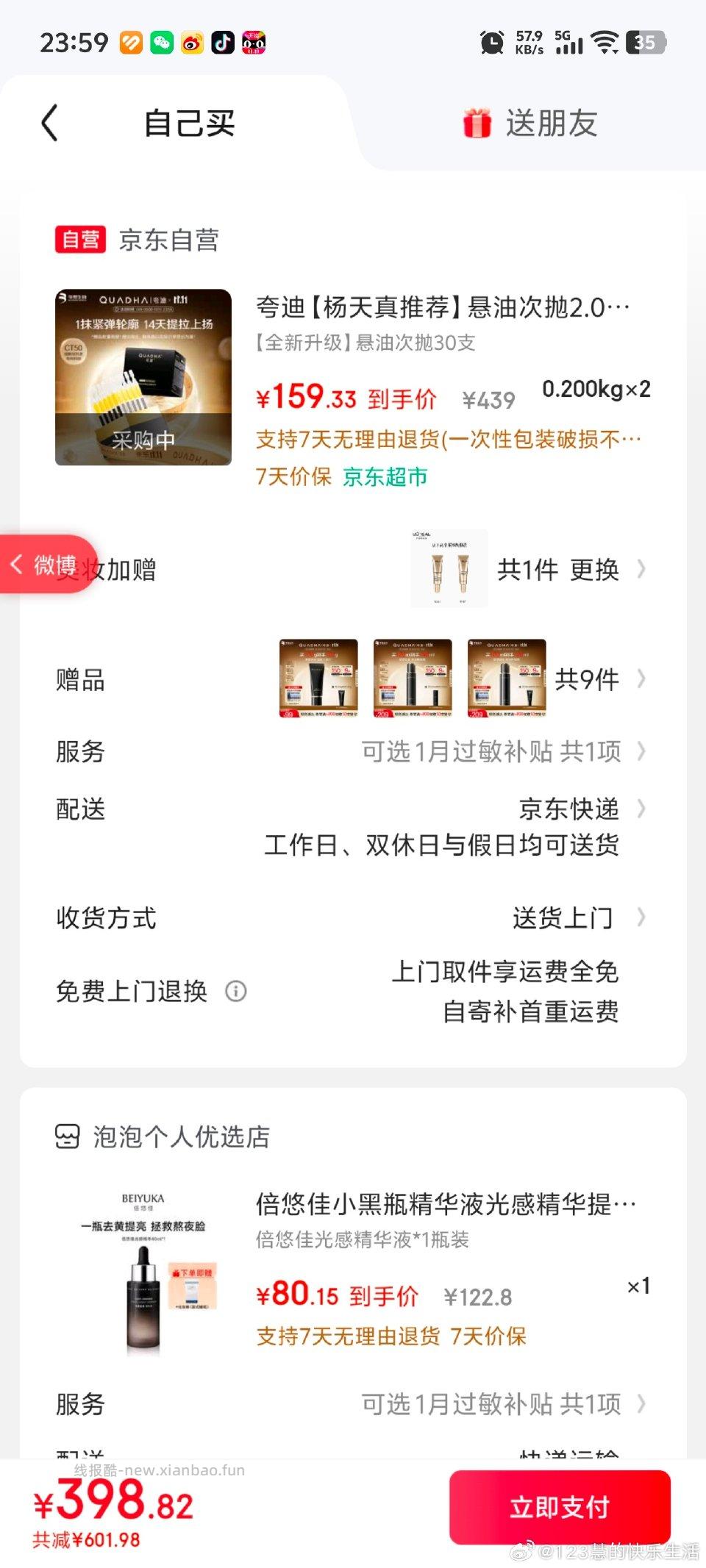Open the 京东超市 link

386,476
